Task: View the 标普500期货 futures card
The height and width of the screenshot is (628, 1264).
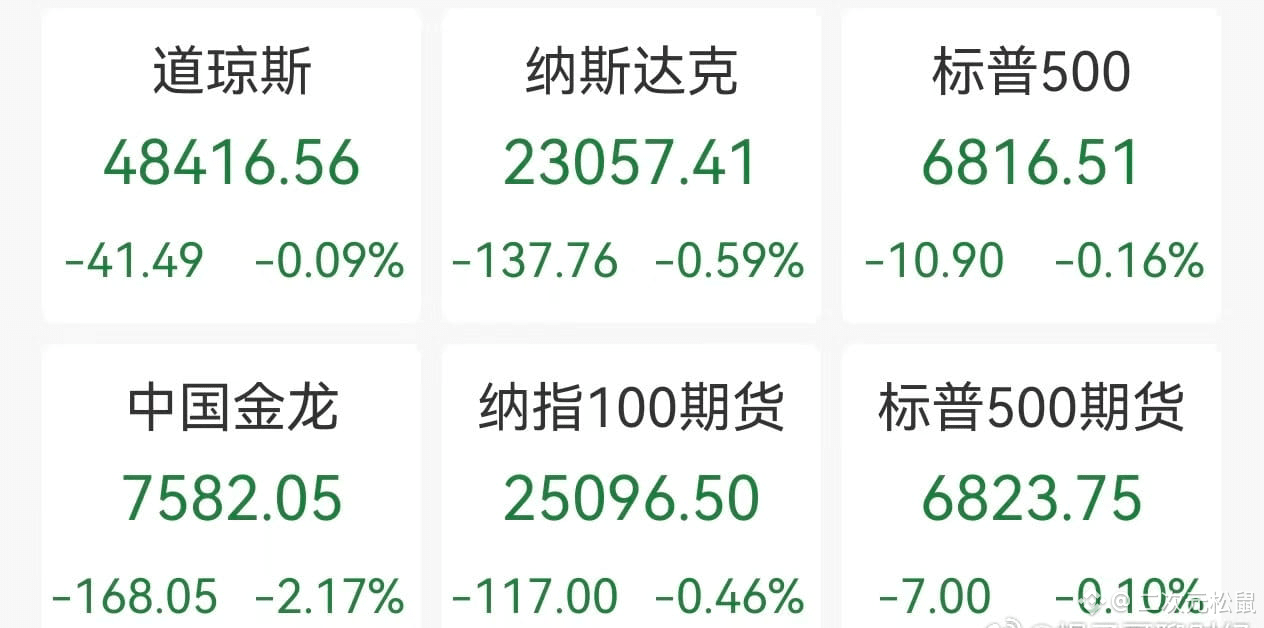Action: pos(1030,490)
